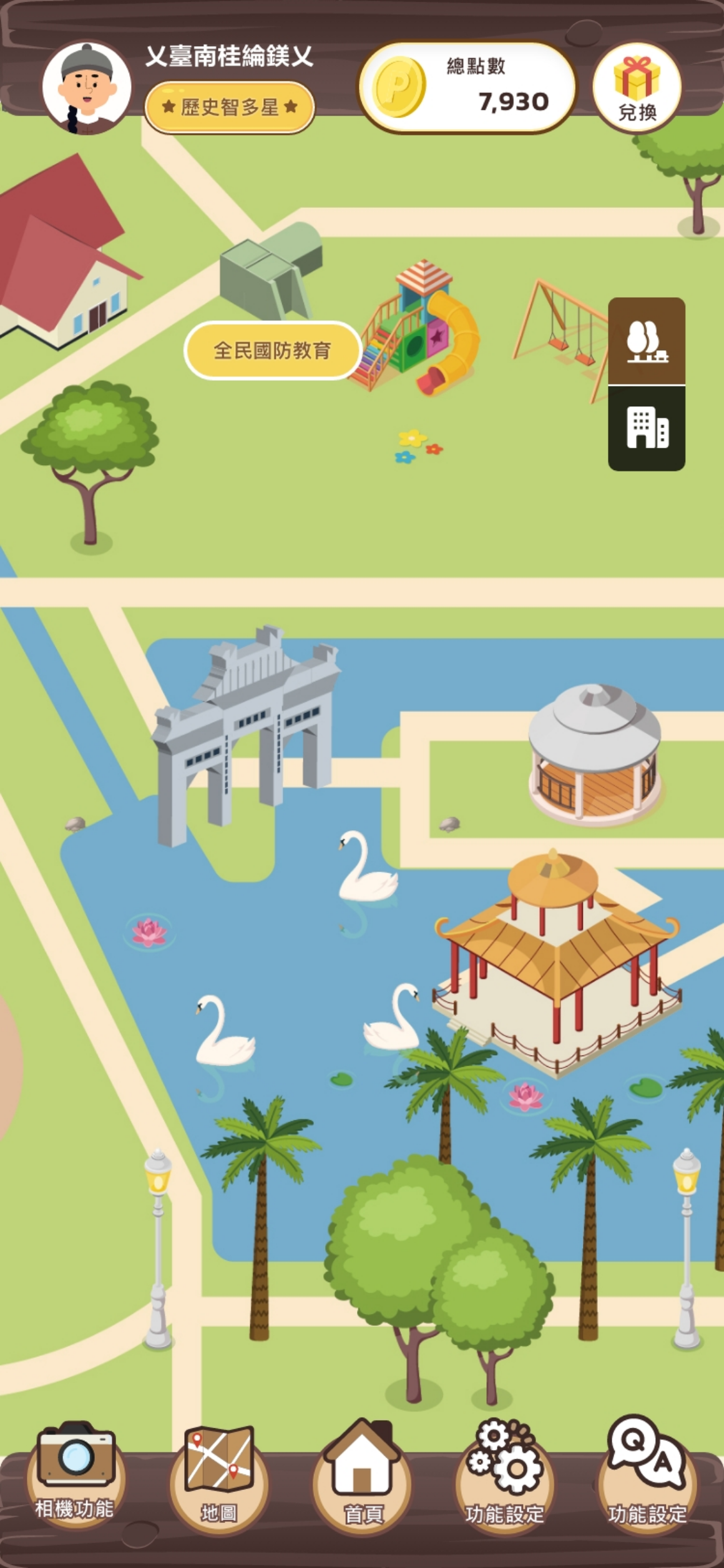Switch to the buildings map view

(647, 428)
